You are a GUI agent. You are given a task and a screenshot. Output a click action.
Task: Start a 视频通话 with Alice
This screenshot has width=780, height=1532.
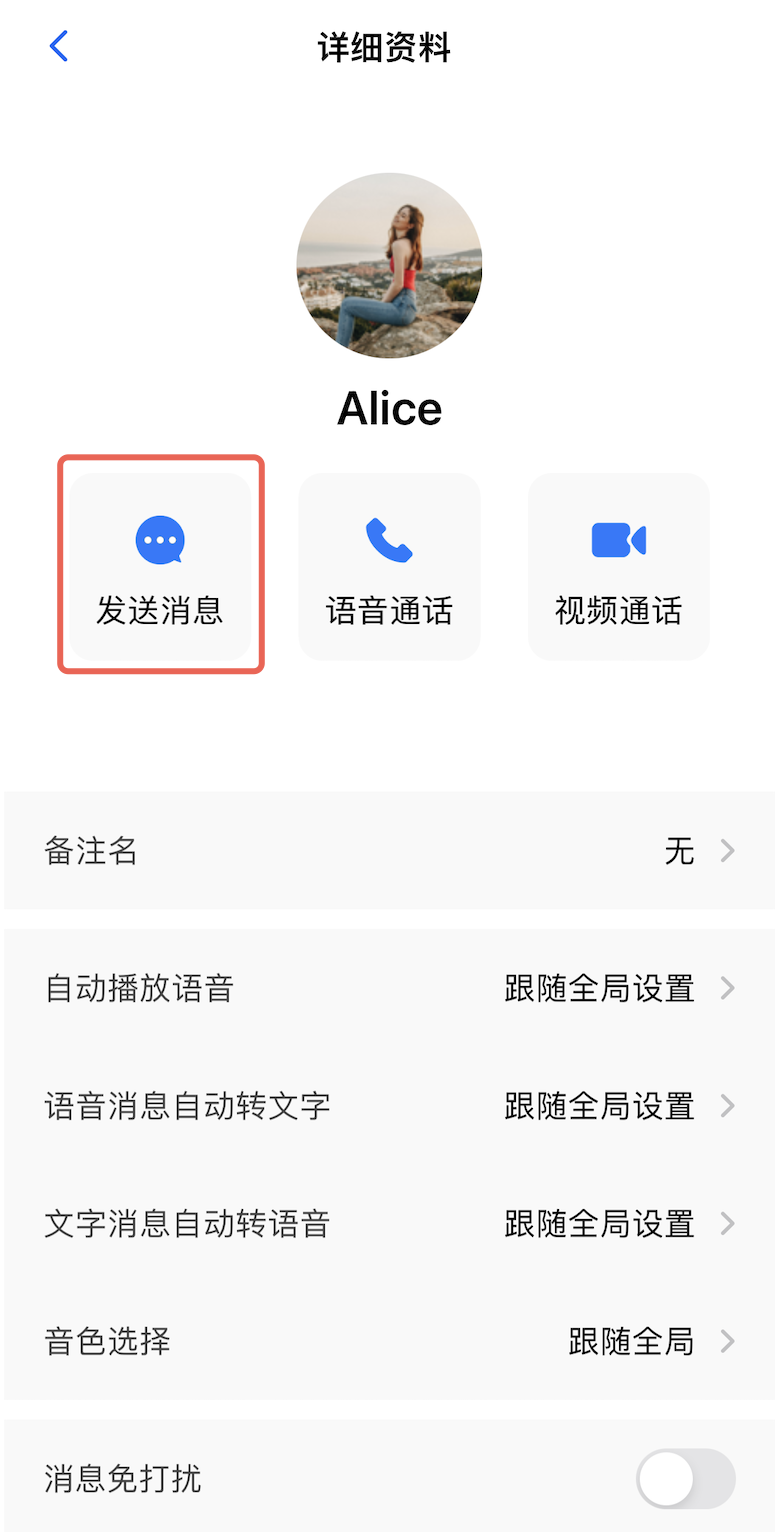618,566
